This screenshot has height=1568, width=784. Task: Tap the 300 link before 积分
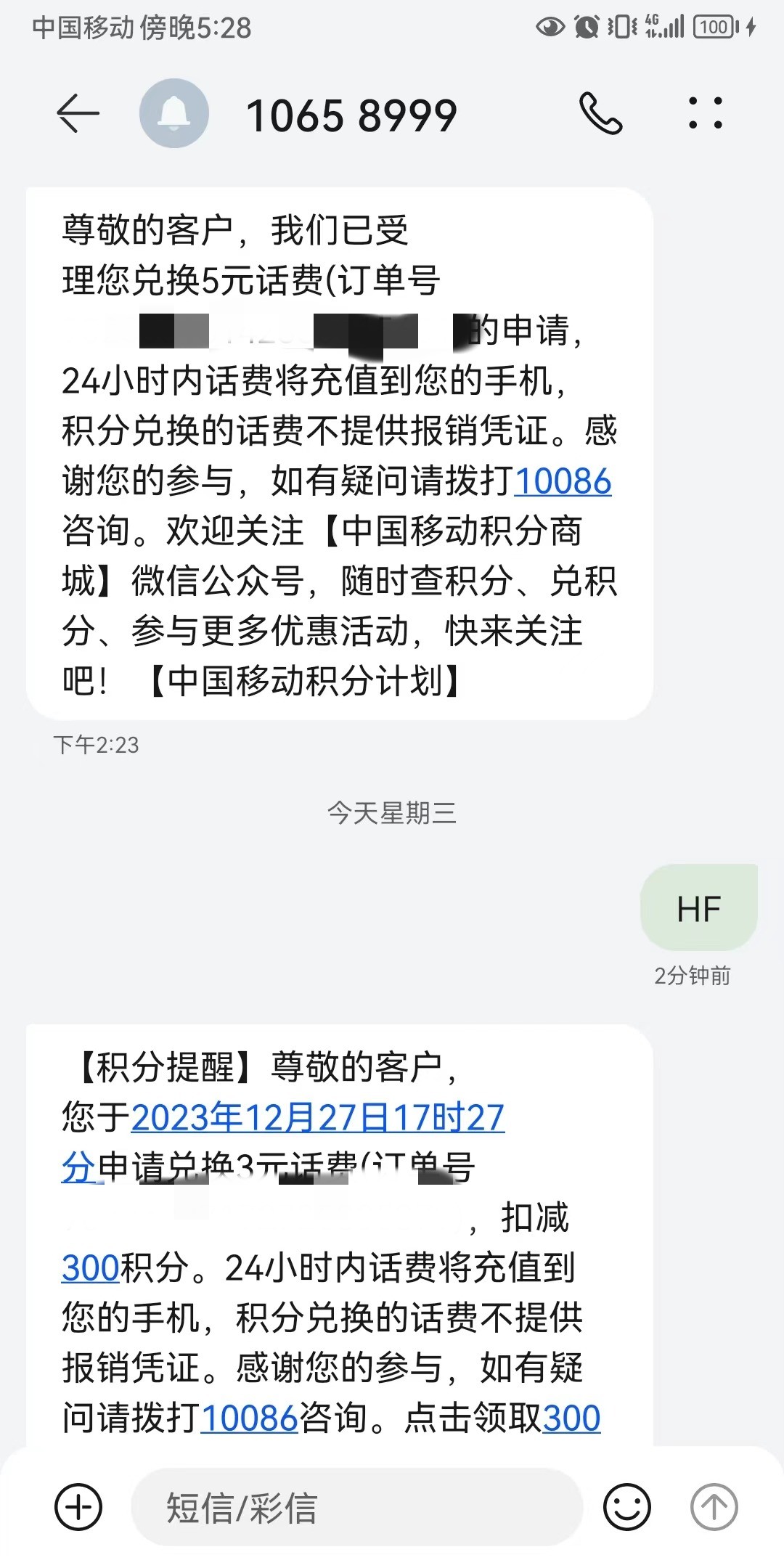(90, 1268)
